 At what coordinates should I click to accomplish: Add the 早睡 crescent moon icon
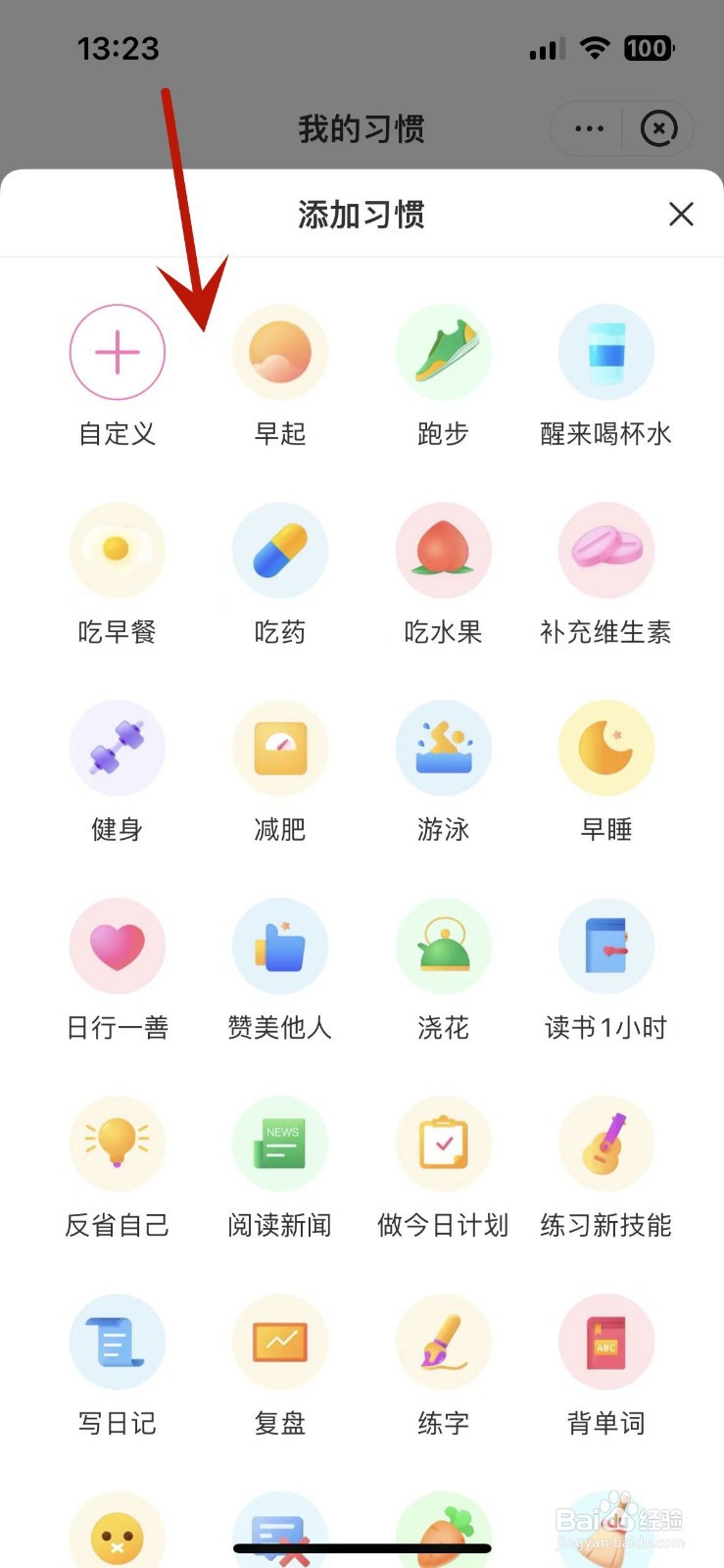(606, 748)
